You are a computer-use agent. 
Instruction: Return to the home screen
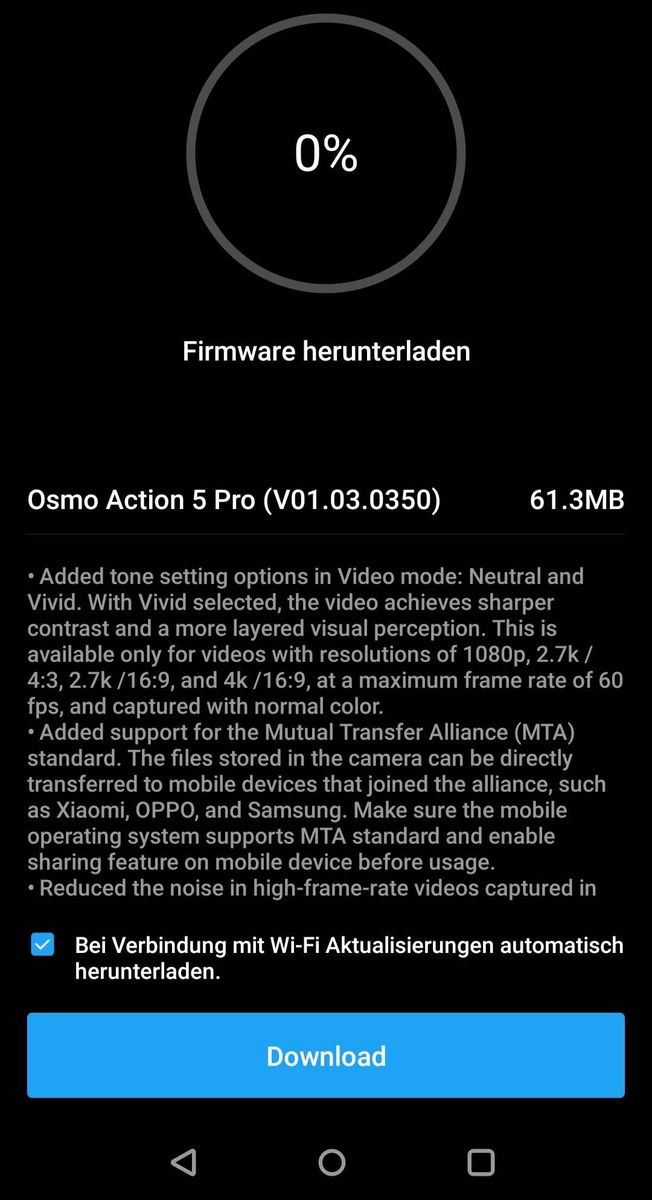(332, 1161)
